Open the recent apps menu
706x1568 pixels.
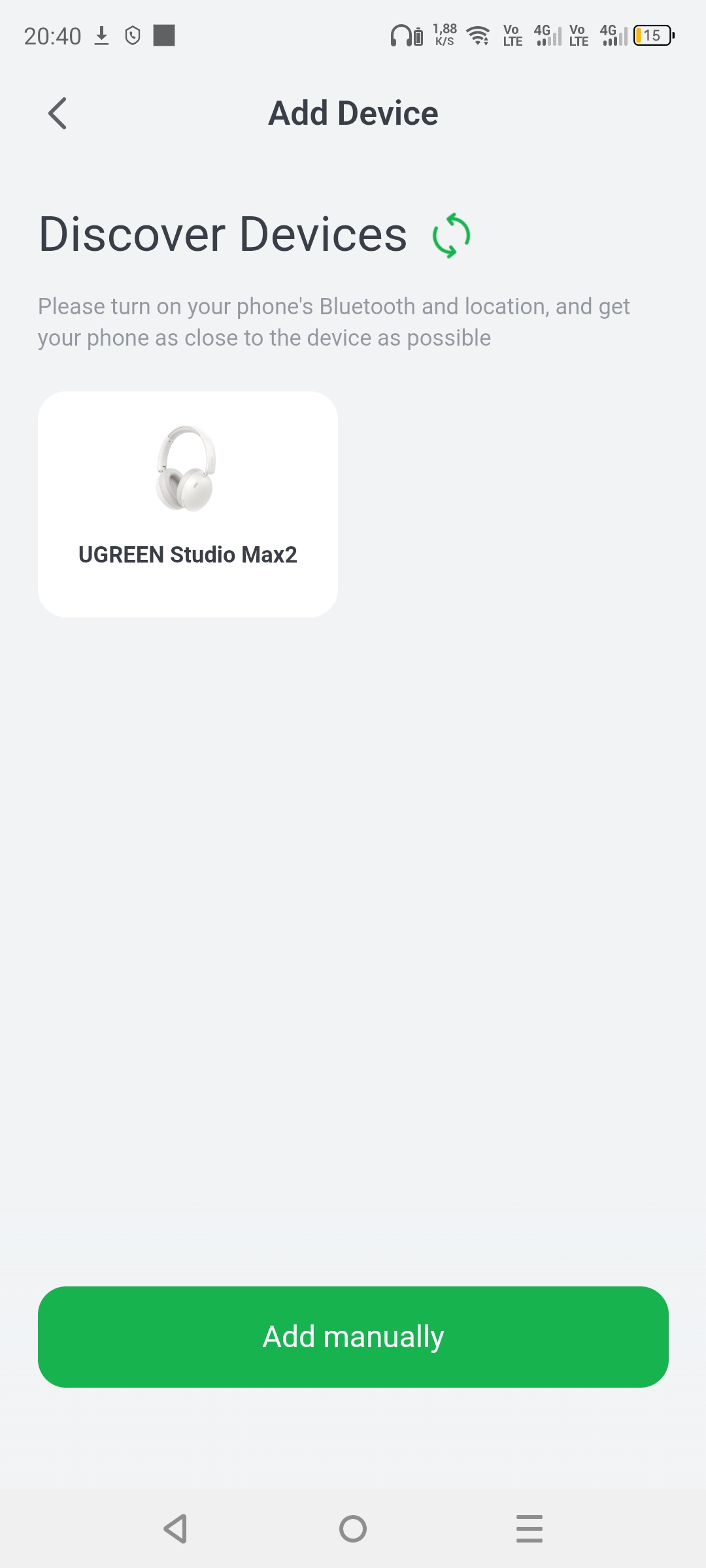pyautogui.click(x=529, y=1529)
